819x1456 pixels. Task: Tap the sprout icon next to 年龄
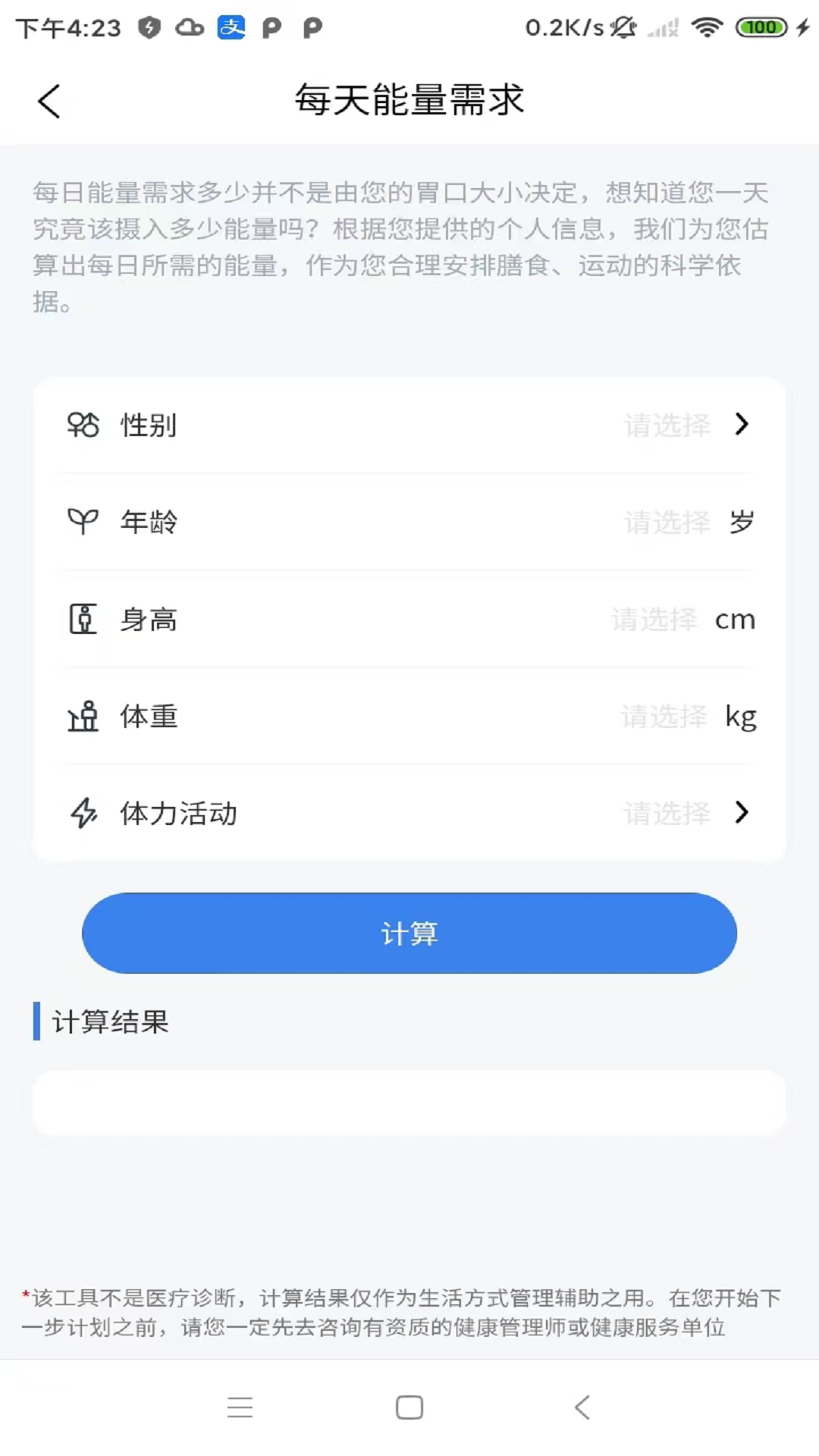(x=83, y=521)
